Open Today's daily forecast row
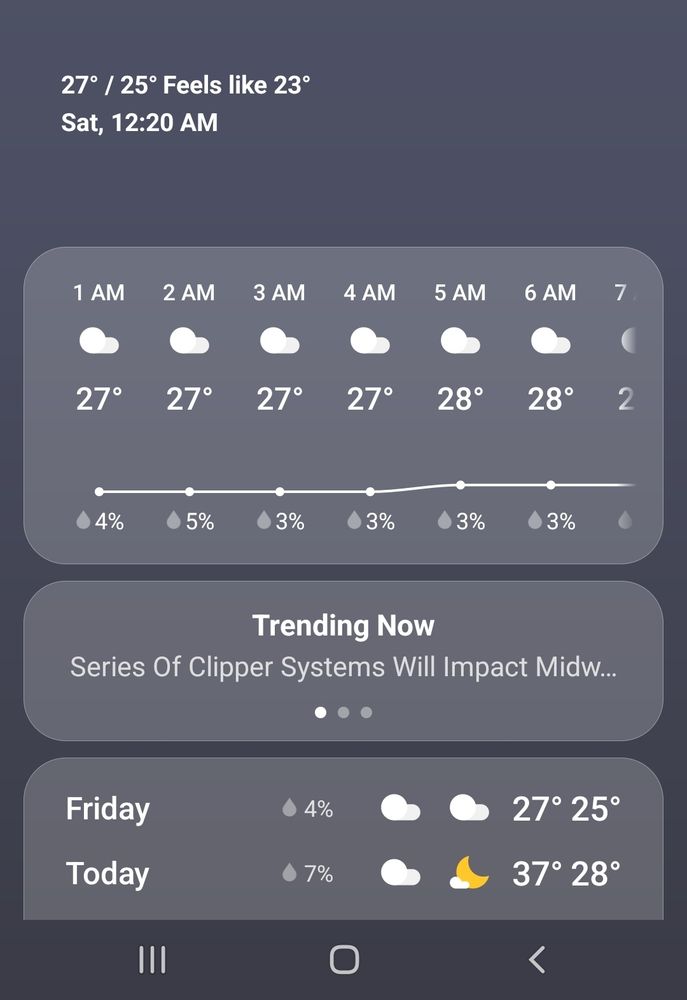The height and width of the screenshot is (1000, 687). click(x=343, y=874)
